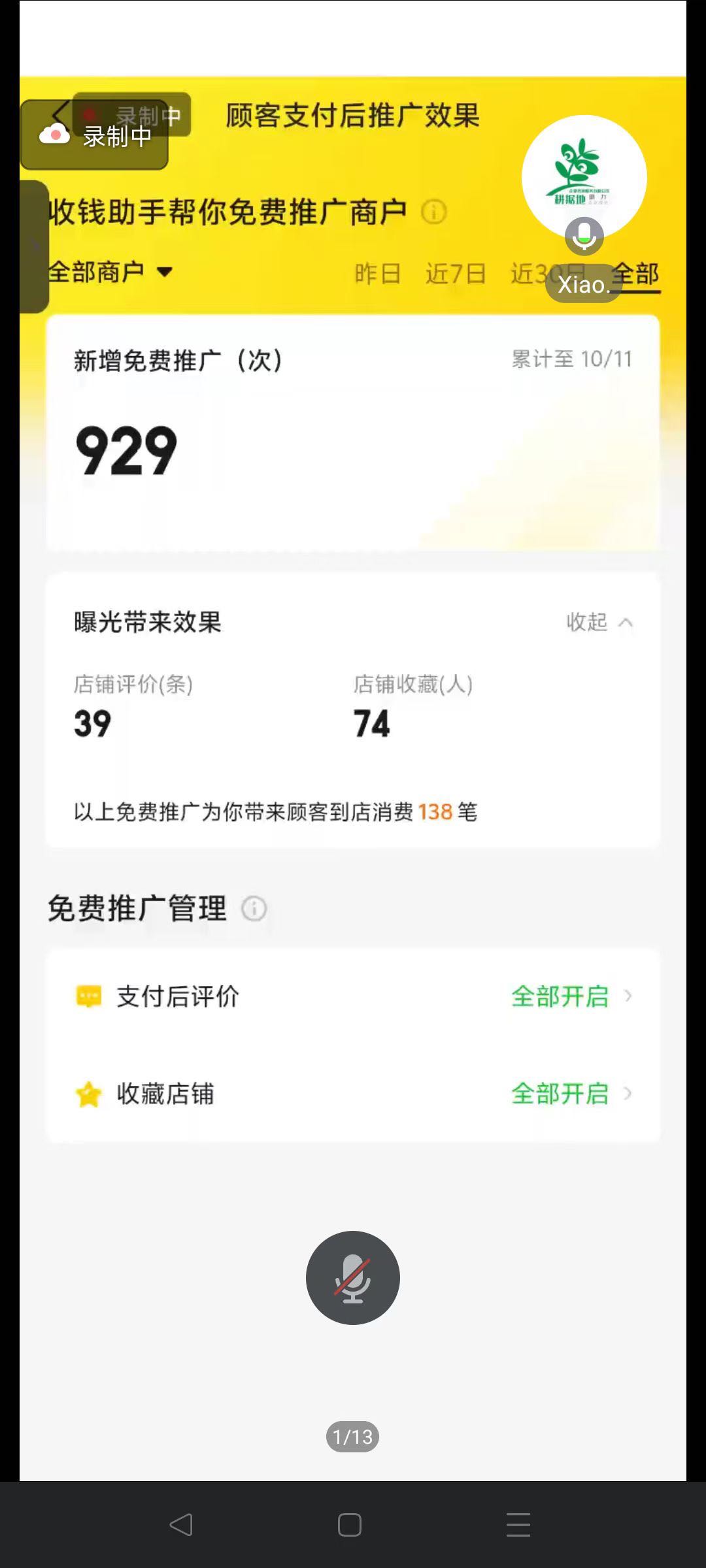Tap the 1/13 page indicator
Viewport: 706px width, 1568px height.
(352, 1436)
